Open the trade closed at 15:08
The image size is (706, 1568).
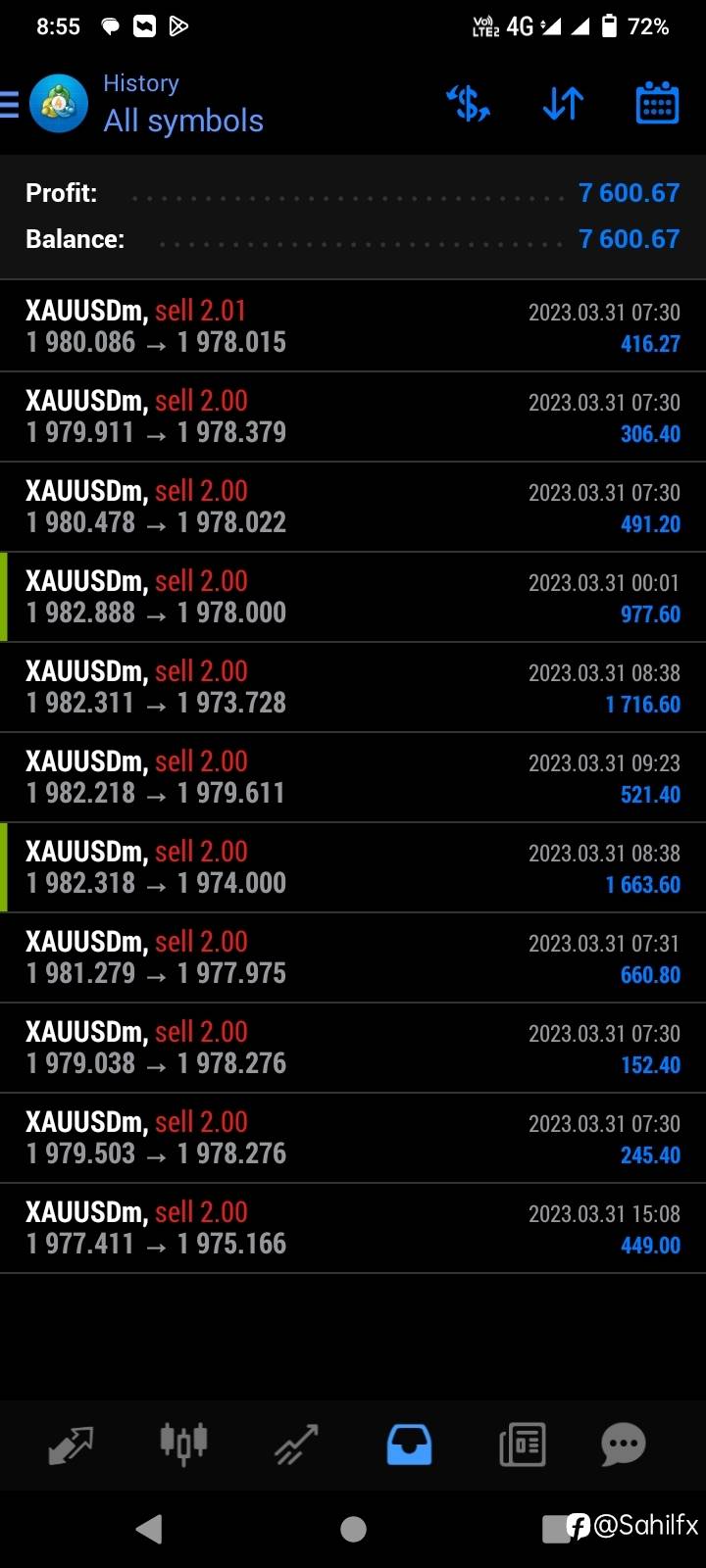[x=353, y=1228]
